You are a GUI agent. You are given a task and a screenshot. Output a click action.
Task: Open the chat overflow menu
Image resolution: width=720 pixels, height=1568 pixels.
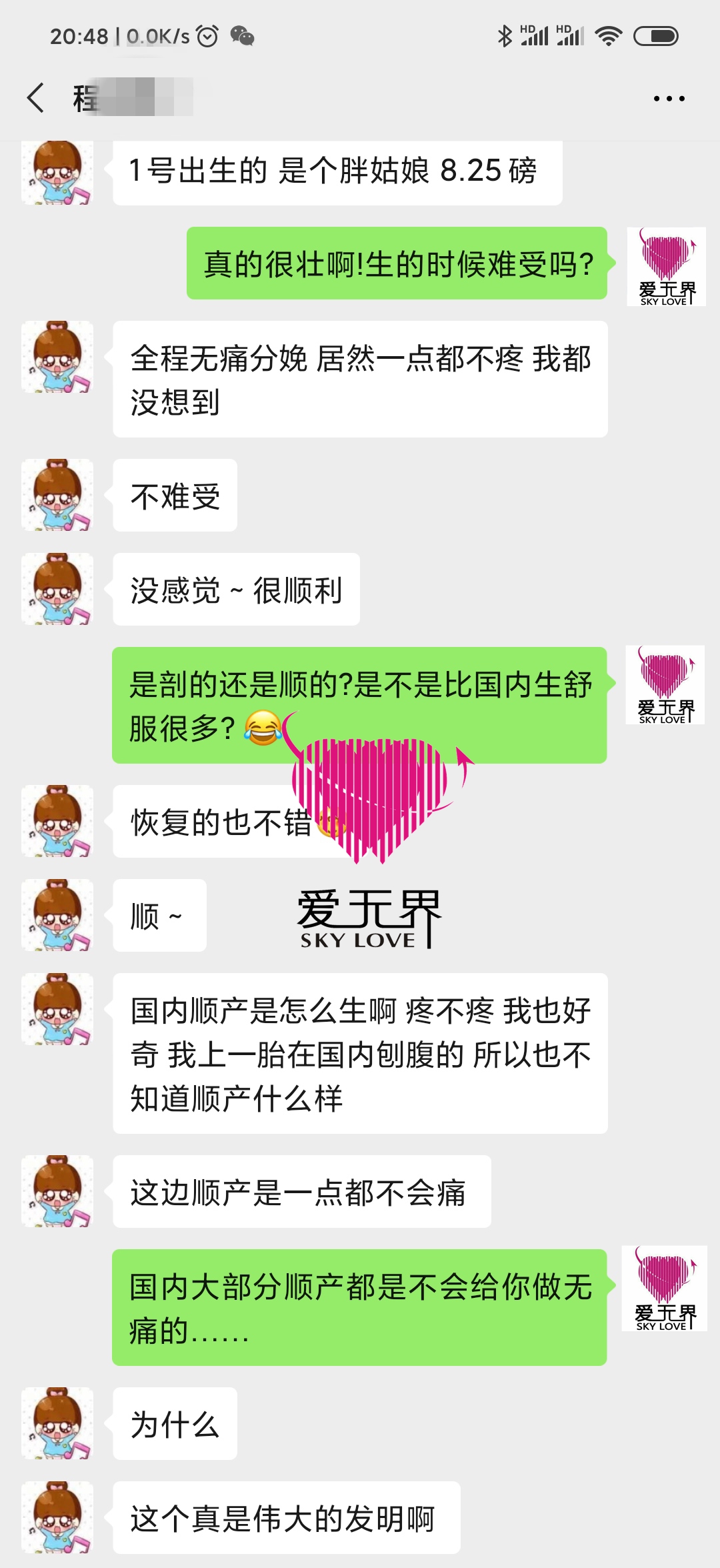tap(669, 99)
